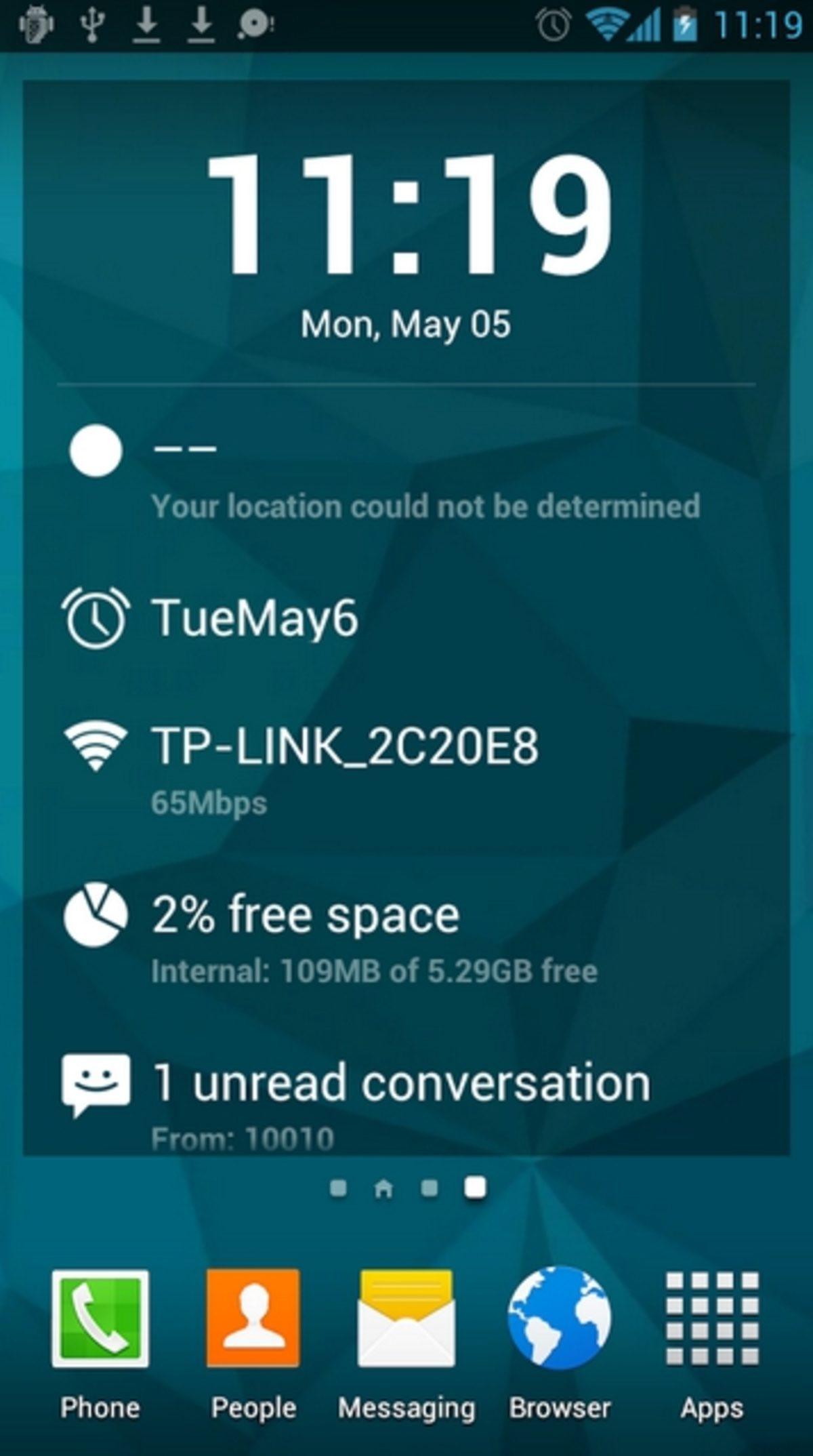Tap the large 11:19 clock widget
This screenshot has height=1456, width=813.
tap(406, 217)
